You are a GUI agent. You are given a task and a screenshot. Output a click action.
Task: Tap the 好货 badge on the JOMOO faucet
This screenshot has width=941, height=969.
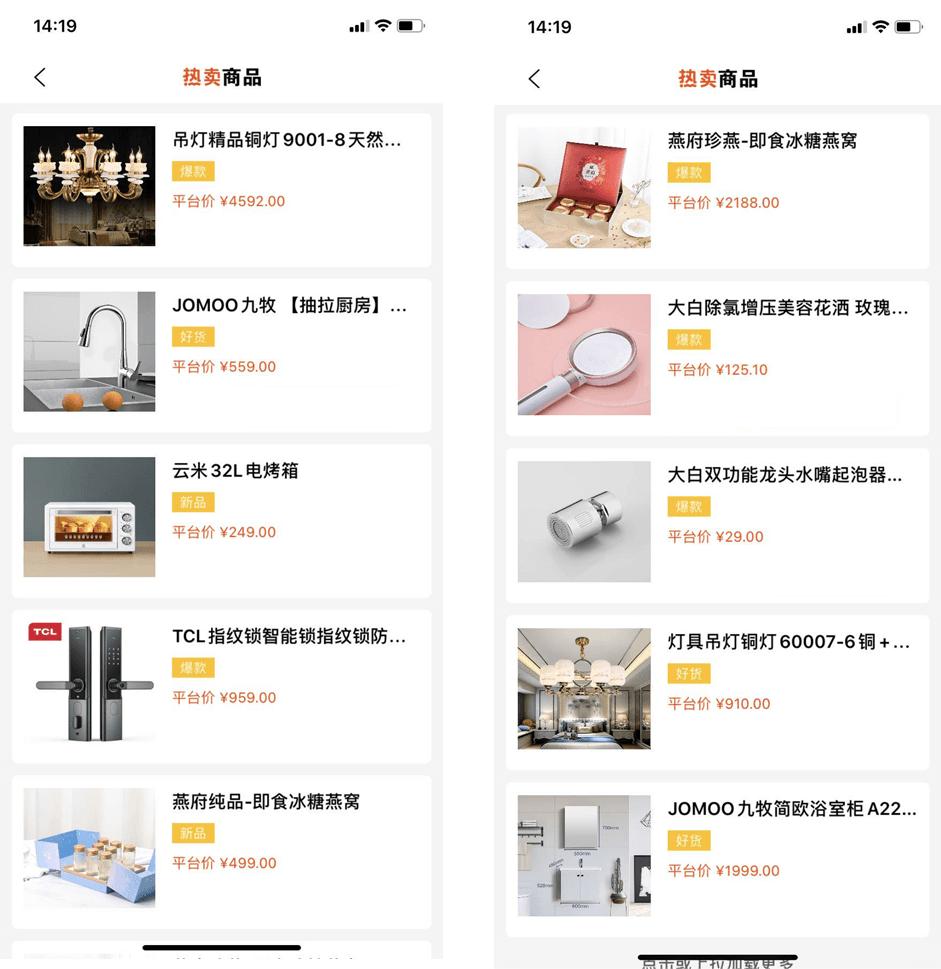tap(192, 336)
